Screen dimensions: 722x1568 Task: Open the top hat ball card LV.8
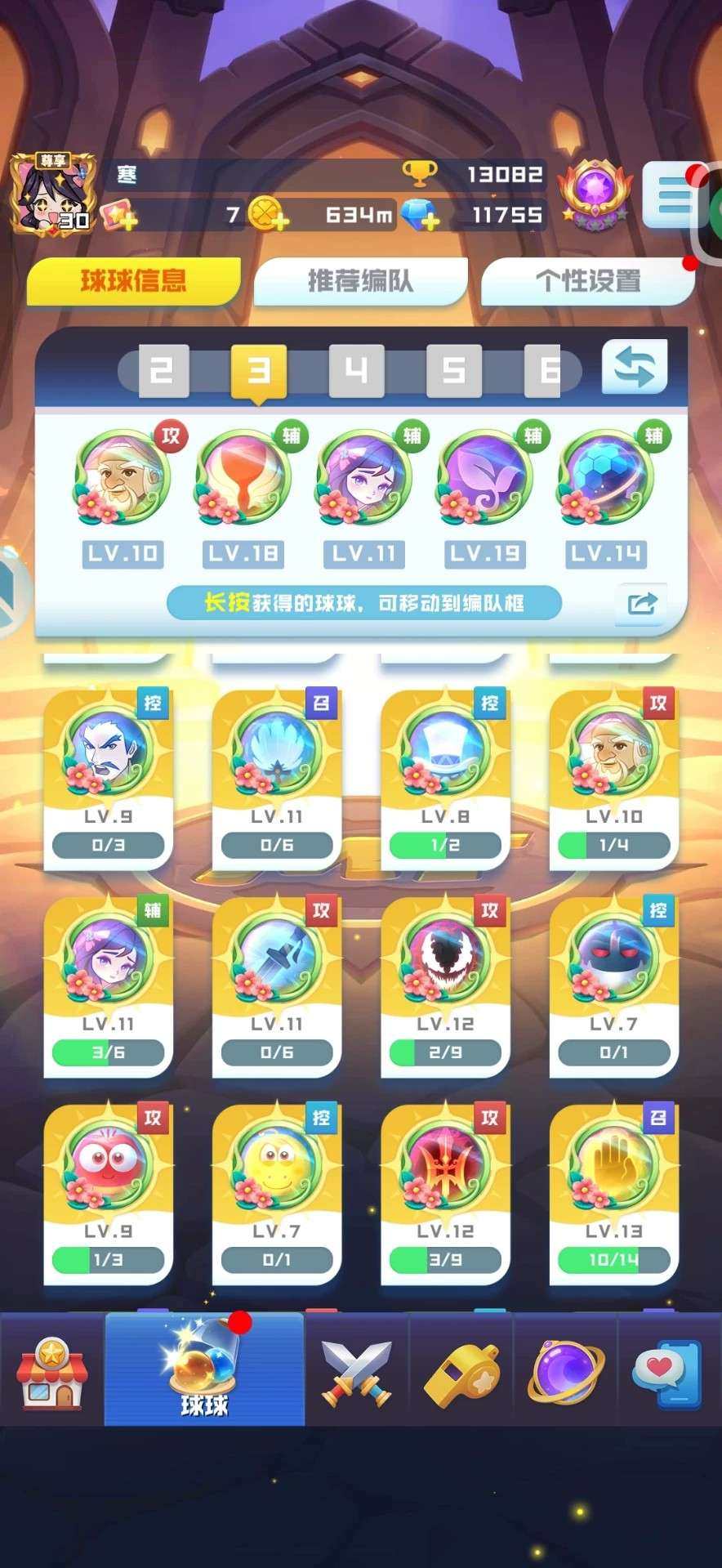pos(445,776)
